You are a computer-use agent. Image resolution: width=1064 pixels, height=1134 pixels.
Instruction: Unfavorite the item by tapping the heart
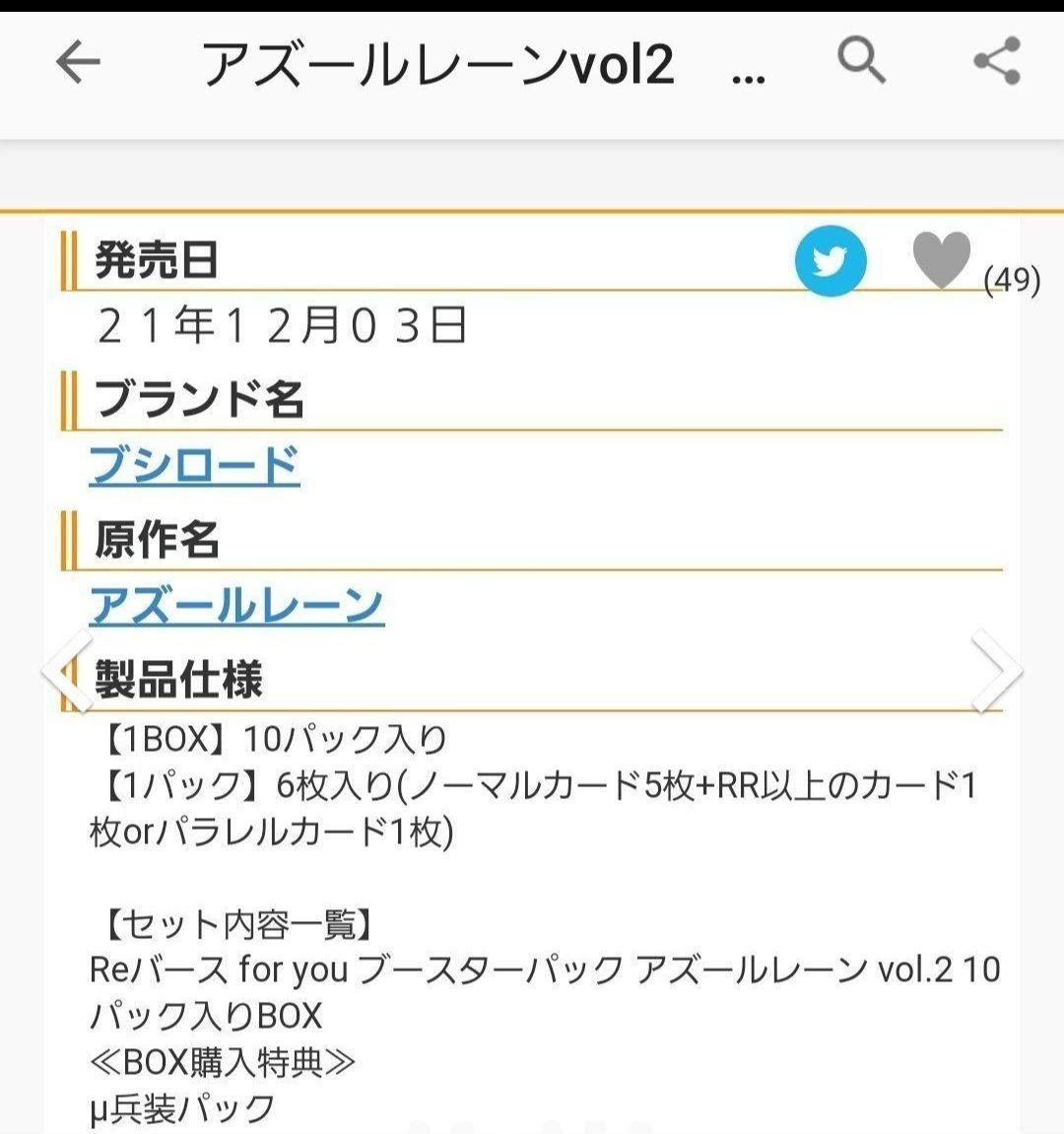[942, 260]
